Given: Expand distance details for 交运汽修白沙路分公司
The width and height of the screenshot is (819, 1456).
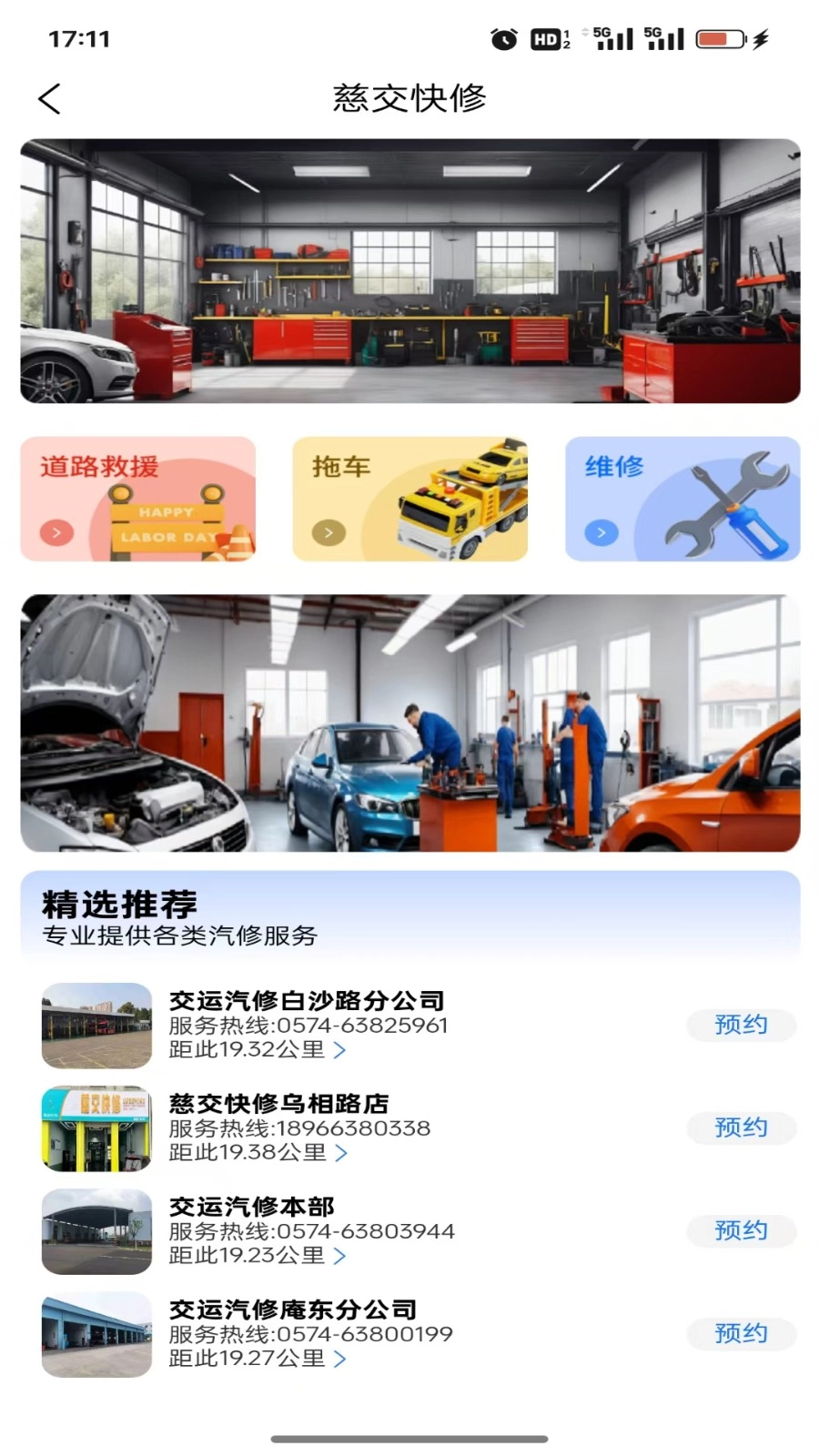Looking at the screenshot, I should [340, 1050].
